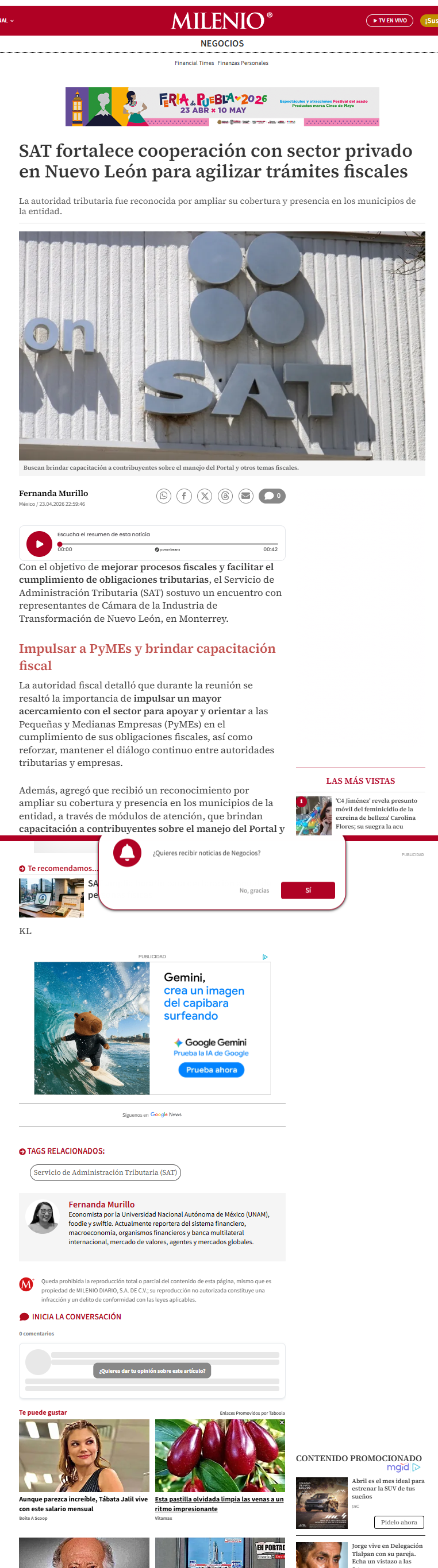This screenshot has width=438, height=1568.
Task: Decline notifications with No, gracias
Action: [254, 891]
